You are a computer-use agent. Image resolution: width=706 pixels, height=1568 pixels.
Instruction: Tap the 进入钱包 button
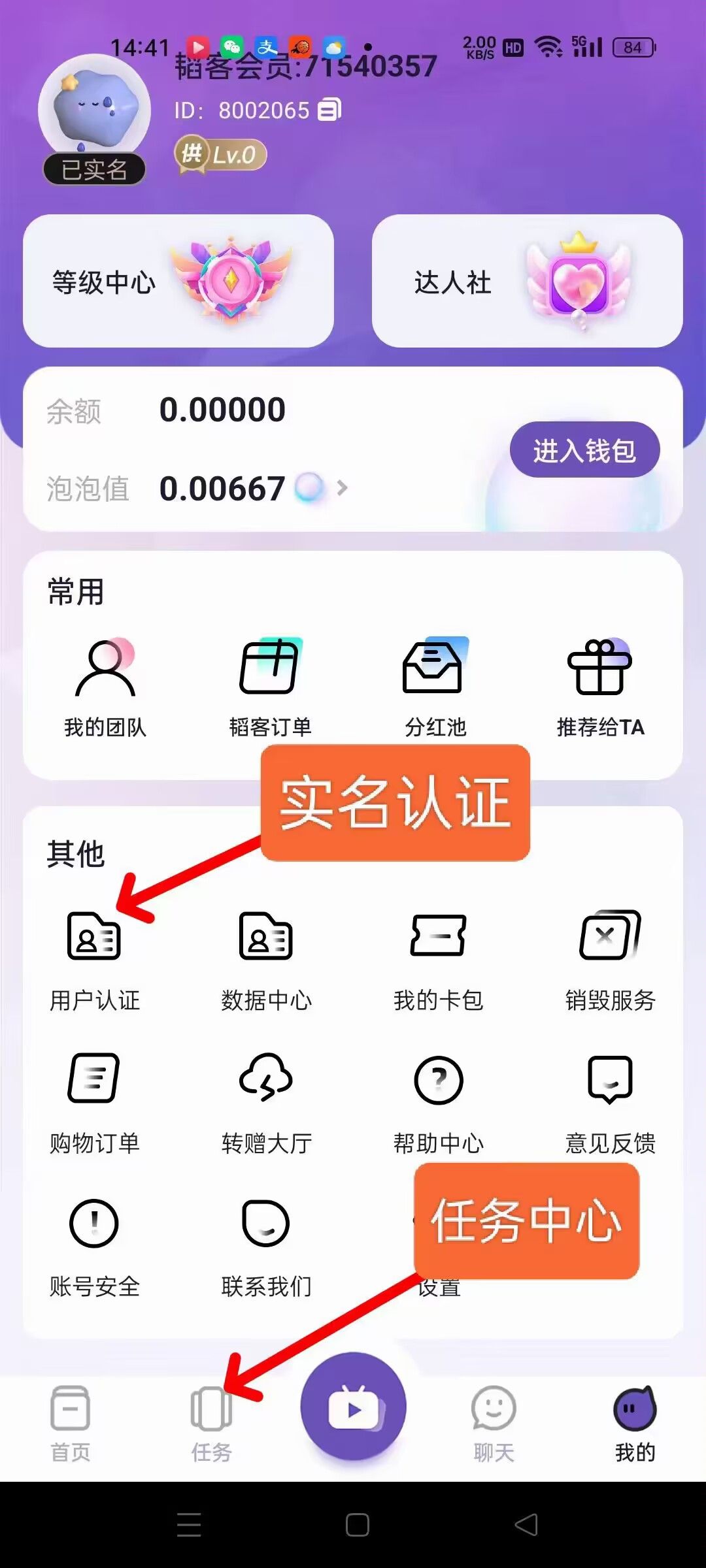[x=584, y=450]
